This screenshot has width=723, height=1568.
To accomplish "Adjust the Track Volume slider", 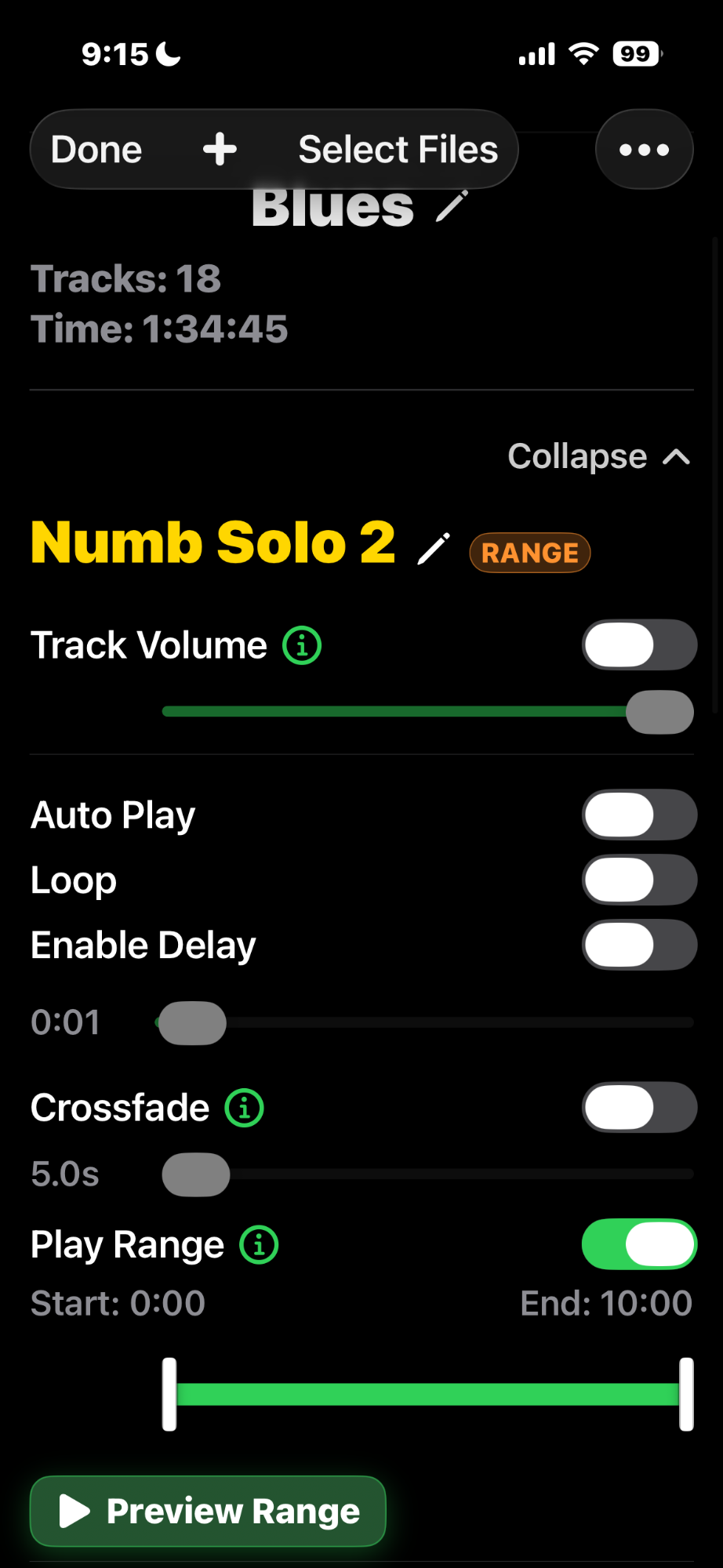I will [x=659, y=711].
